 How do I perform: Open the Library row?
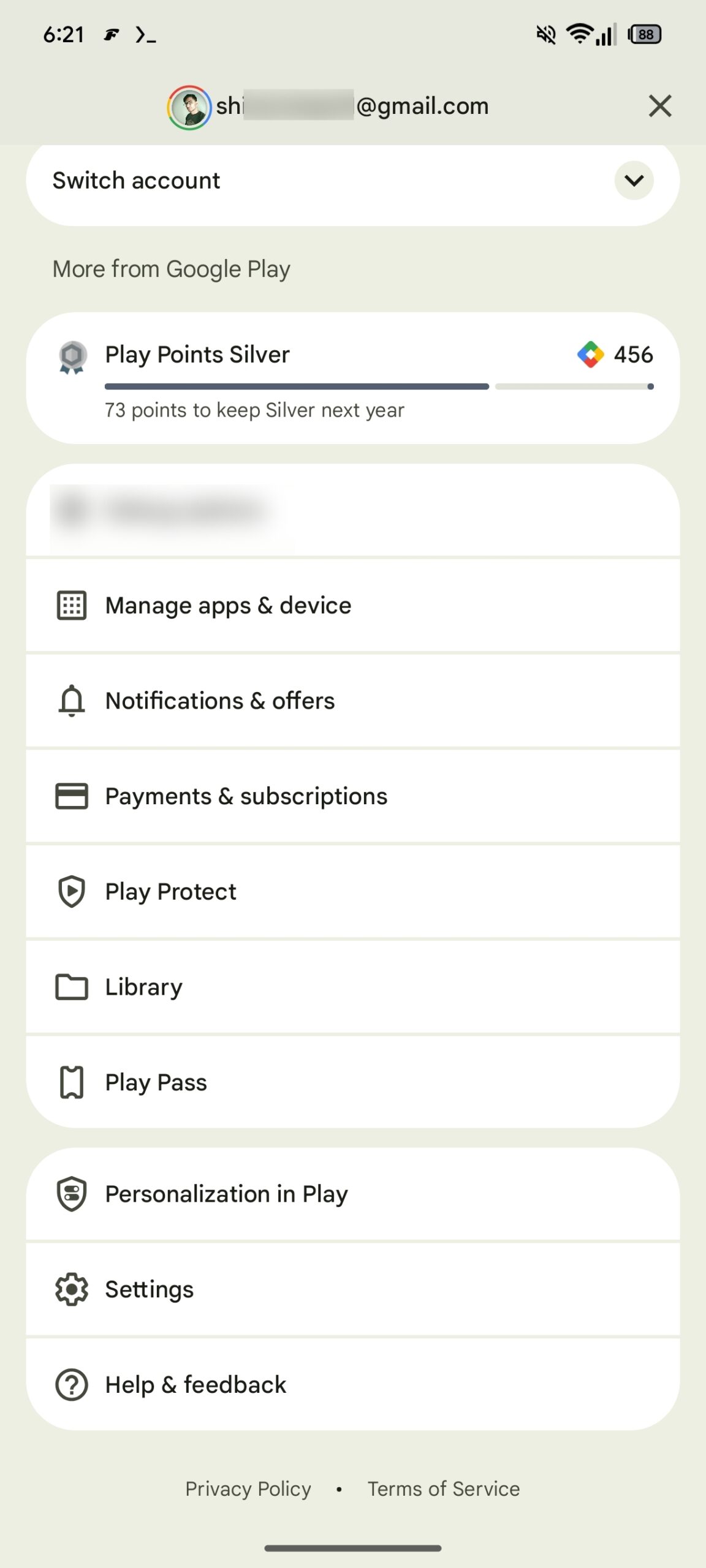pos(352,987)
